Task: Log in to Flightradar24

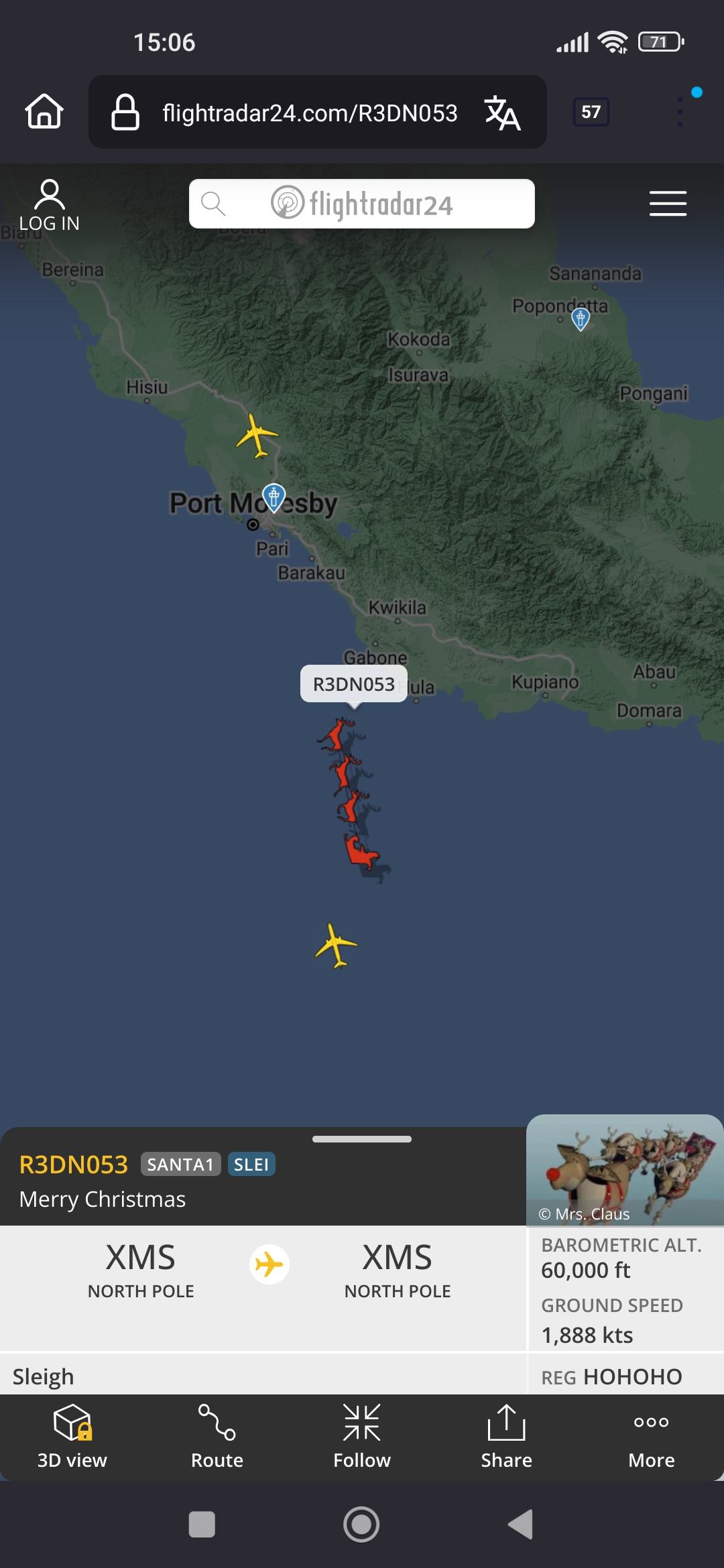Action: pyautogui.click(x=49, y=206)
